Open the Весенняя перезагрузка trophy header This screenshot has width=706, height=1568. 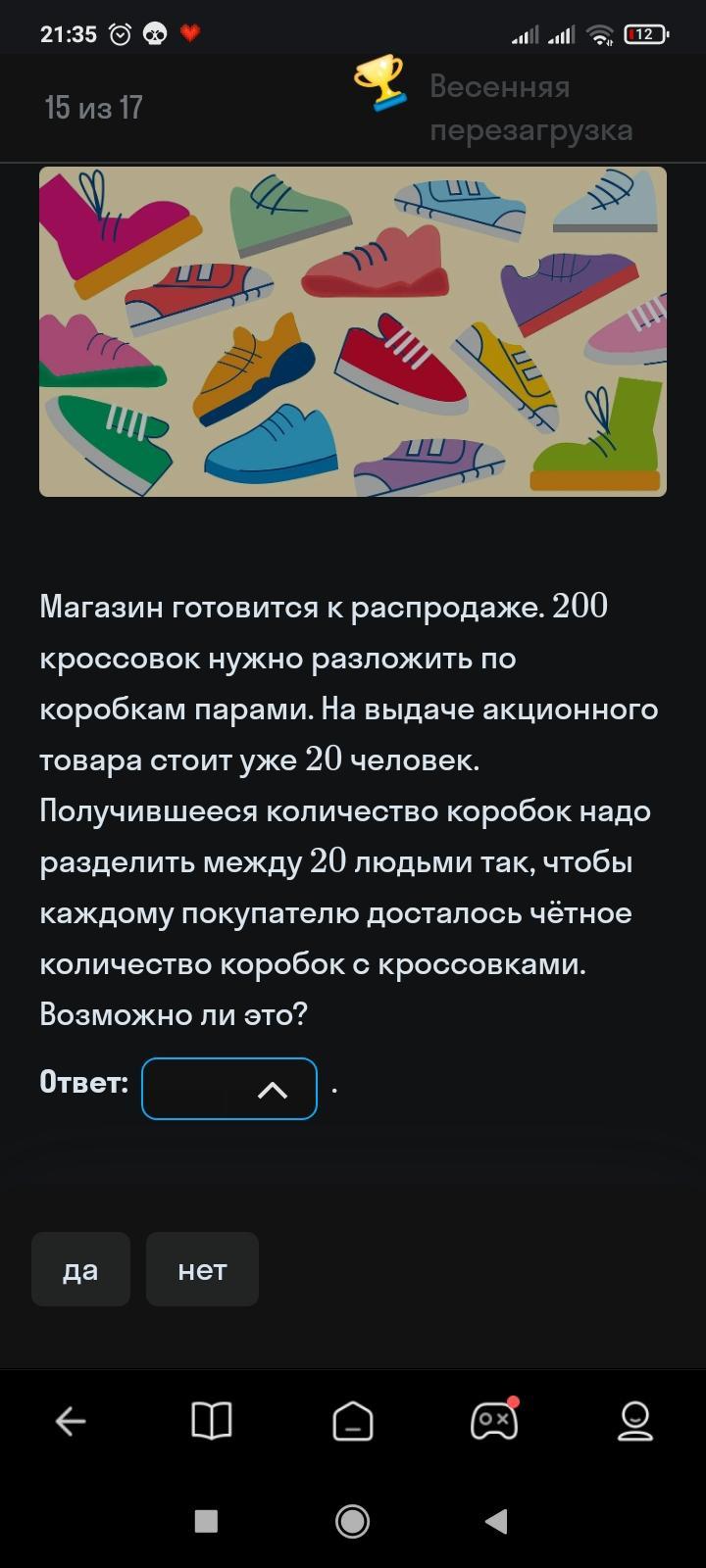(495, 108)
